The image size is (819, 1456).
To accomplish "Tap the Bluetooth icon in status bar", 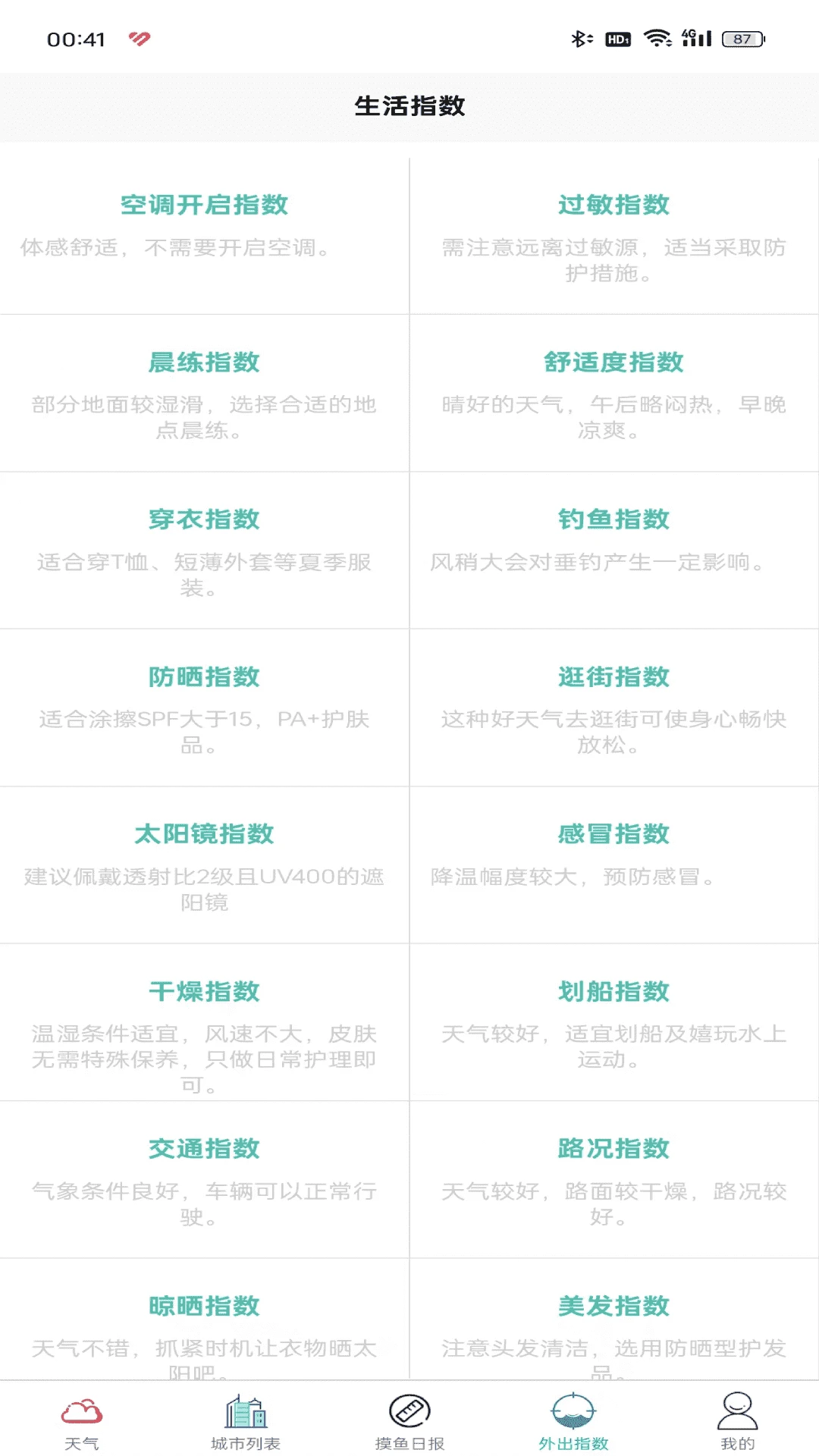I will coord(580,38).
